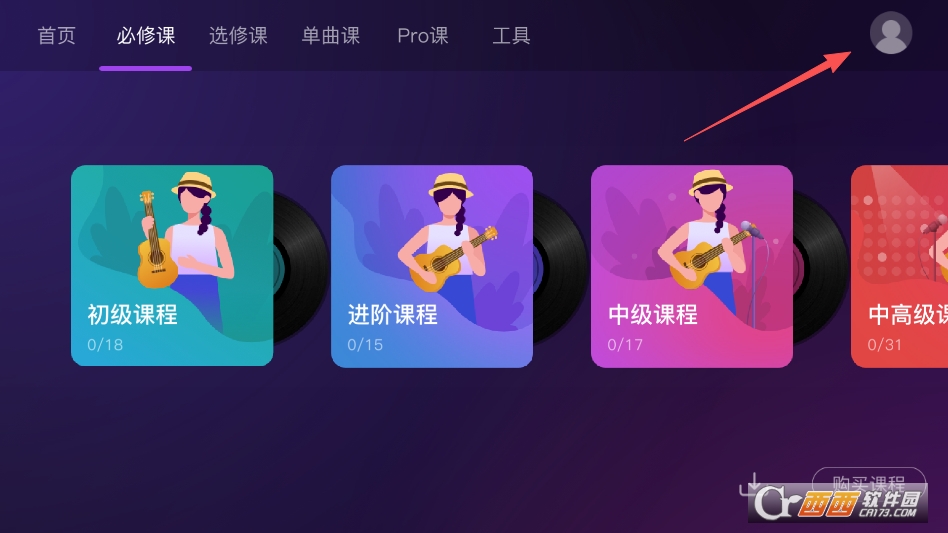Open the 中高级课程 course card
Viewport: 948px width, 533px height.
tap(900, 266)
